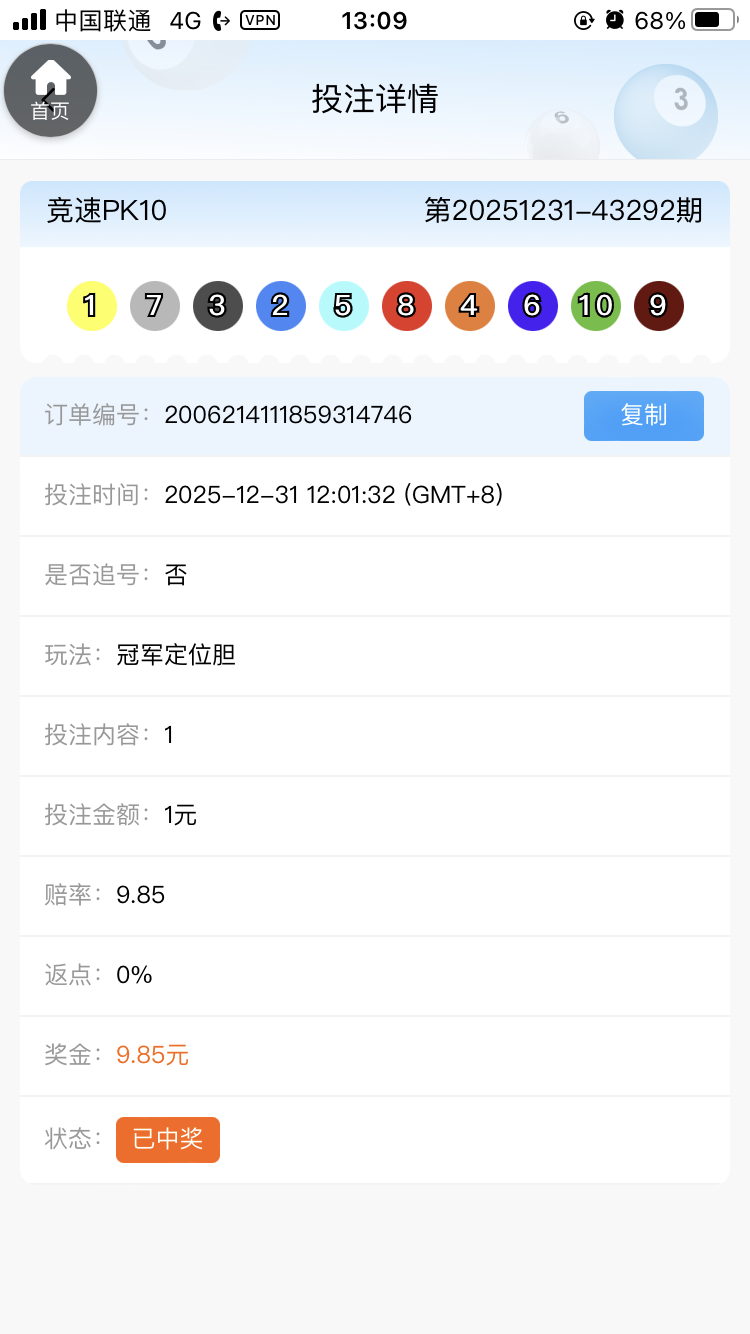The image size is (750, 1334).
Task: Select the blue ball numbered 2
Action: coord(280,306)
